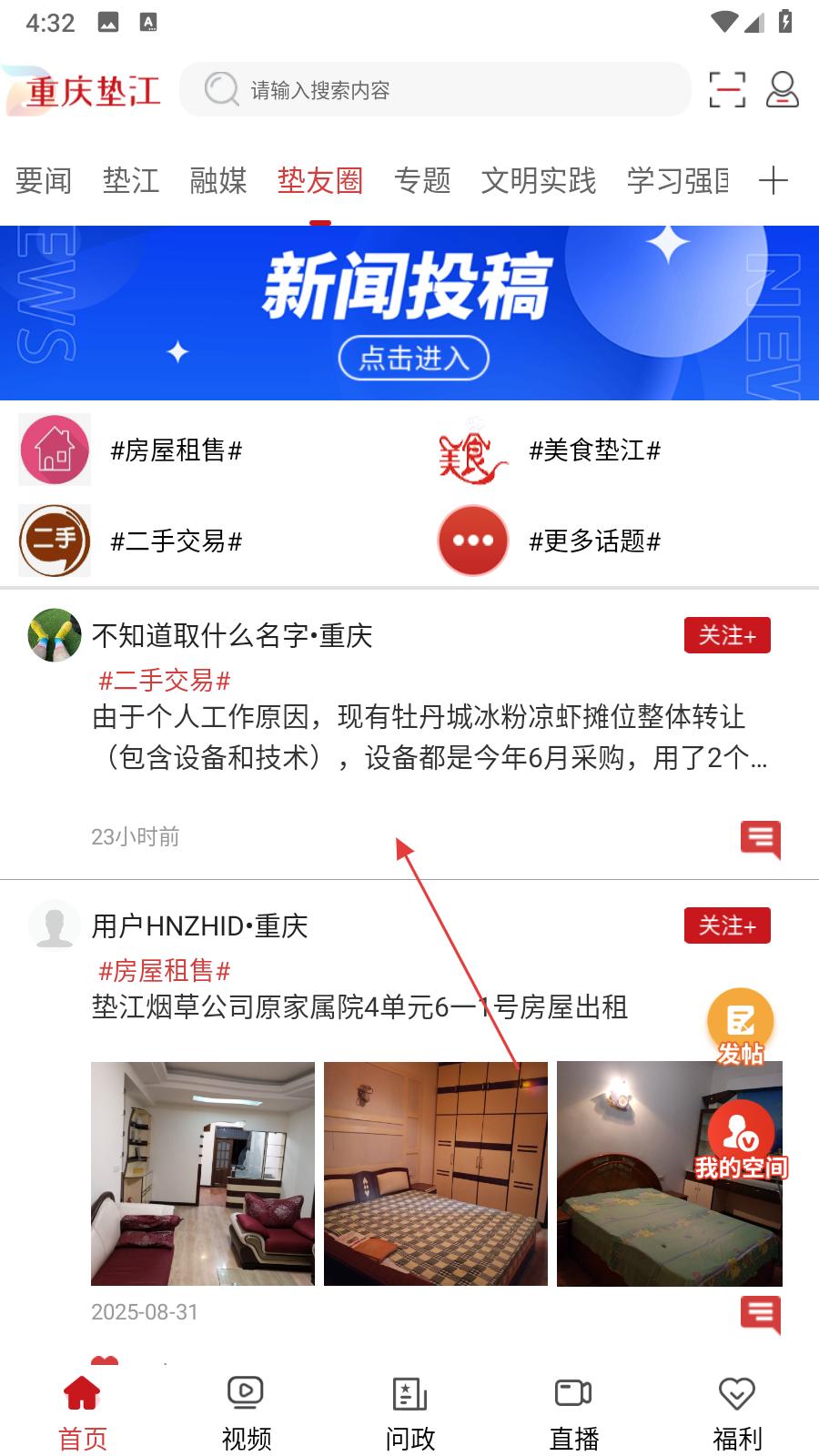Follow 用户HNZHID

pos(727,925)
